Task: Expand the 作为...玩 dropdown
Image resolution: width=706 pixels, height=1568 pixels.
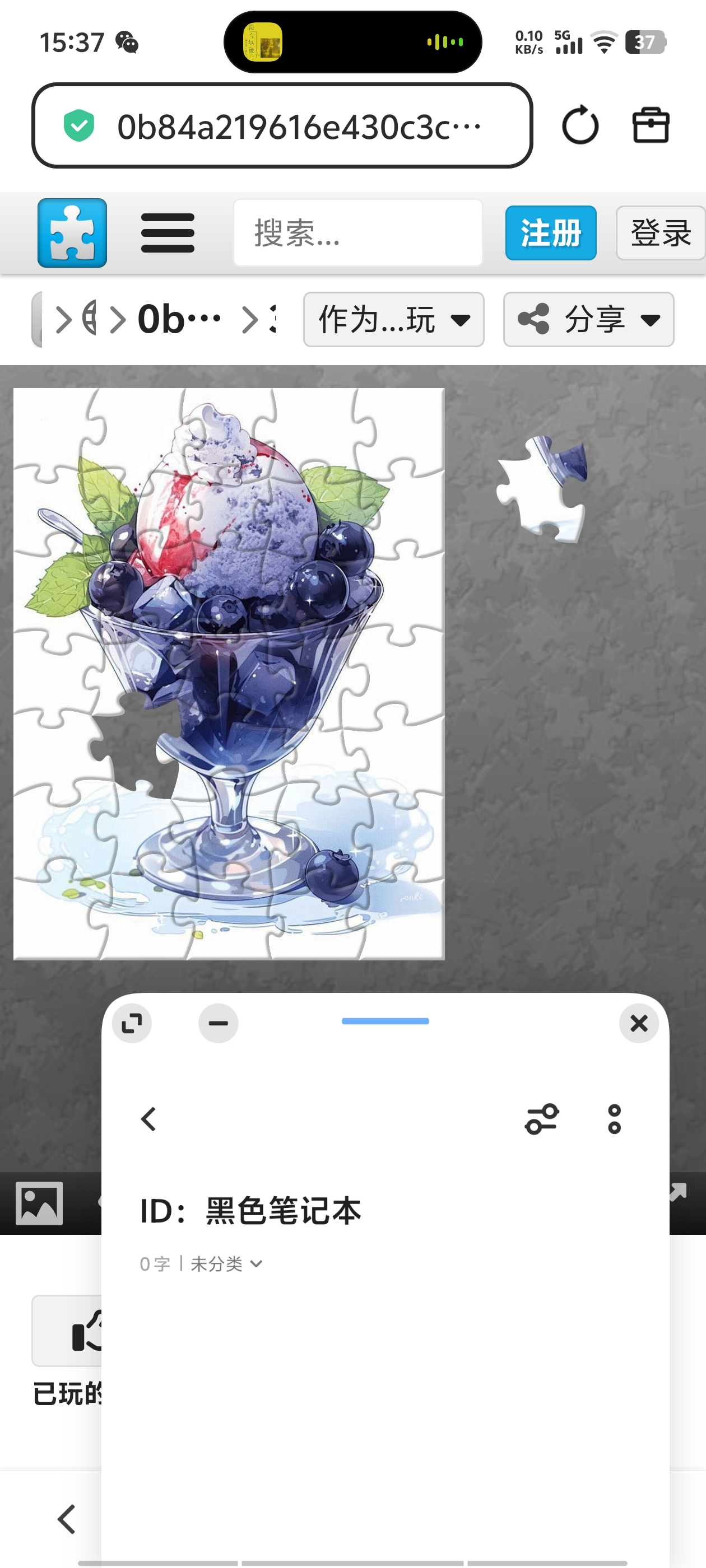Action: [393, 319]
